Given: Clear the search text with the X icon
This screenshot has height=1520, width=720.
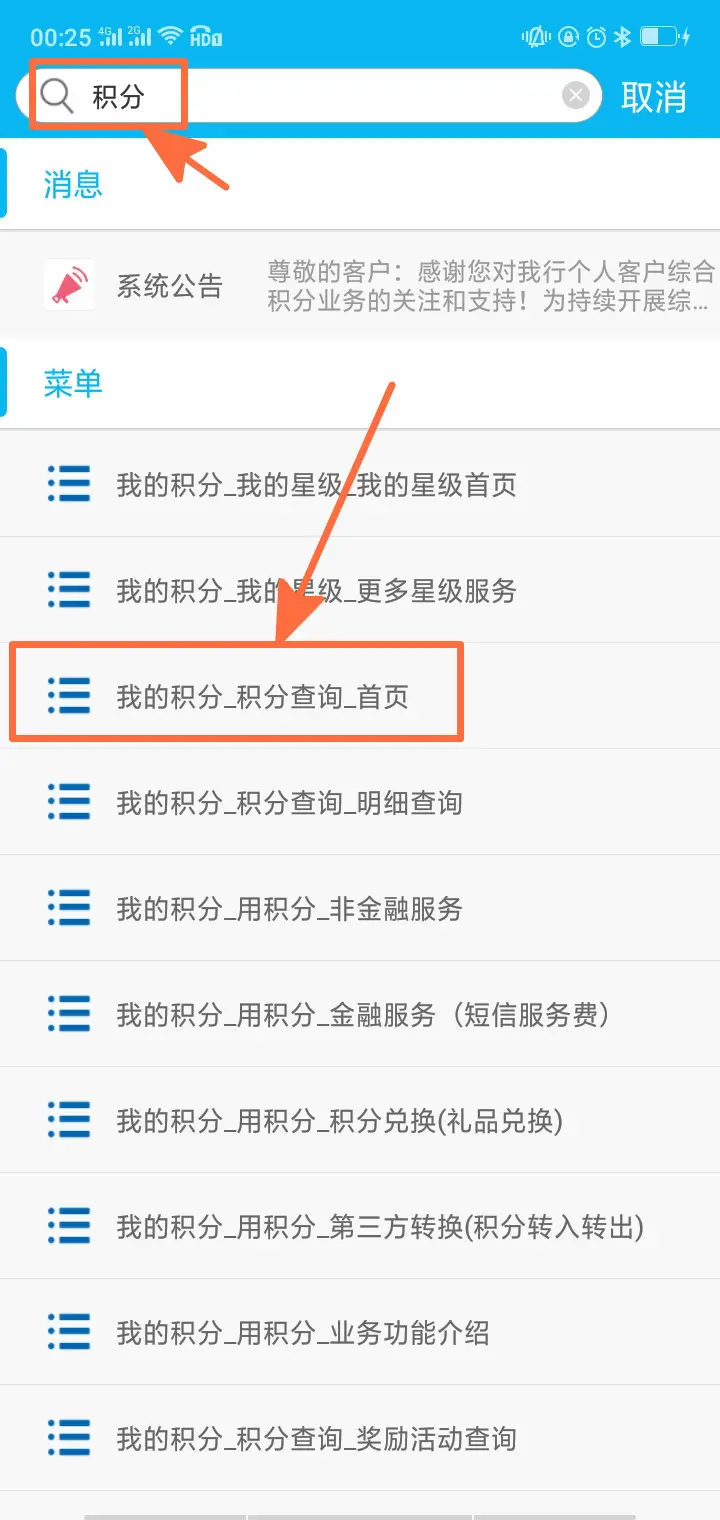Looking at the screenshot, I should tap(576, 96).
